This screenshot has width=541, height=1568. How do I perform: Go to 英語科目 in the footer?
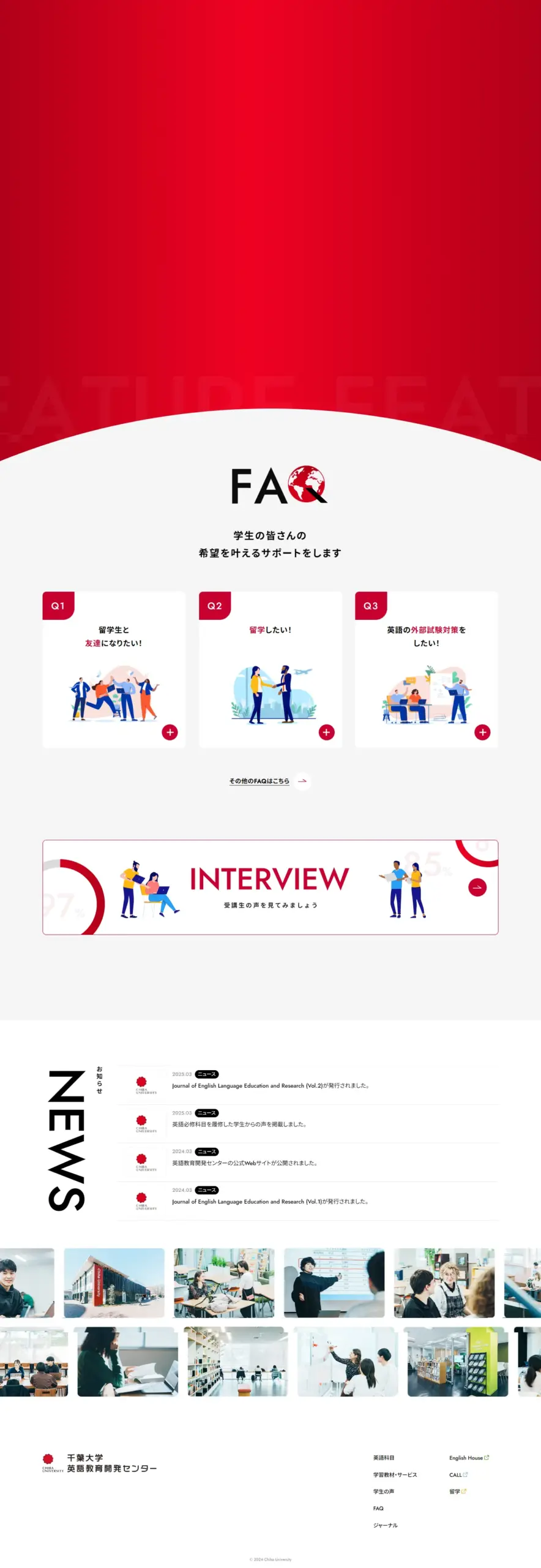[384, 1457]
